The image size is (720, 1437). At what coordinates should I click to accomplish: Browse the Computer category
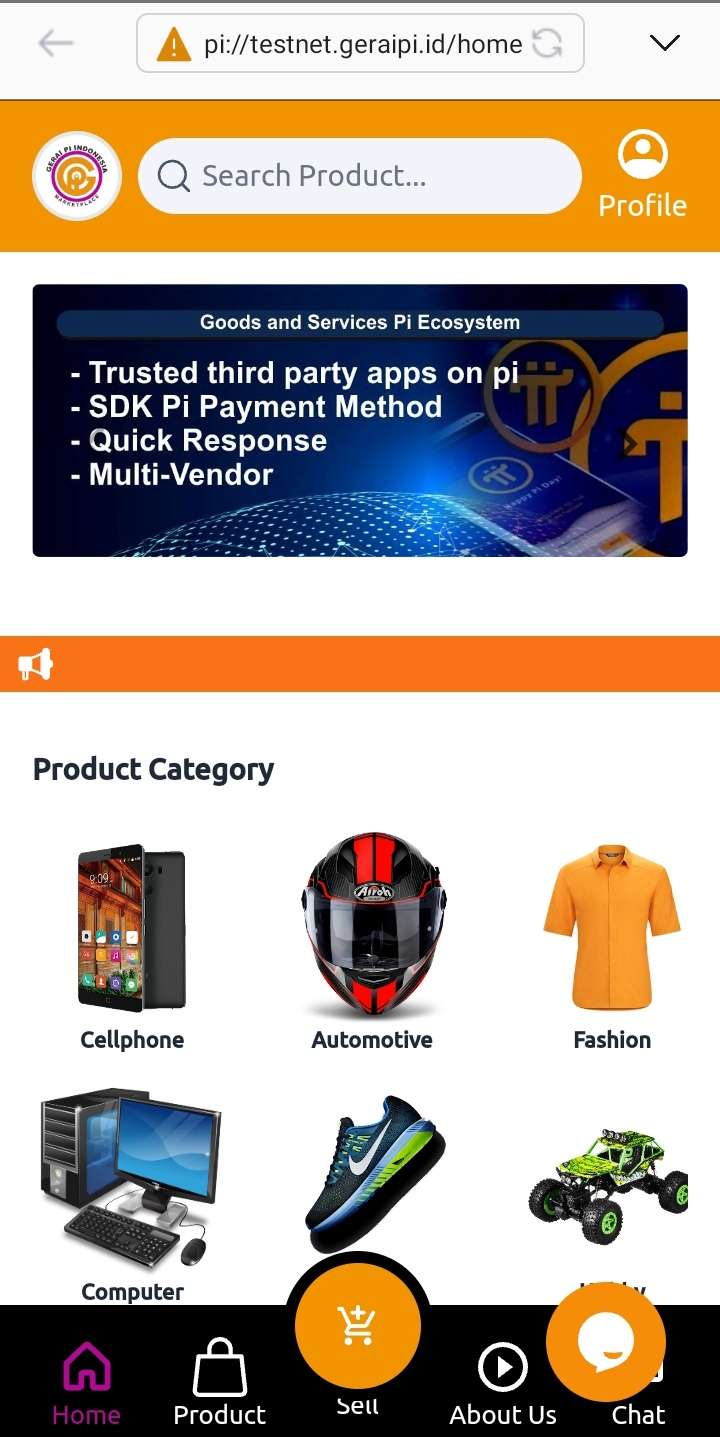[132, 1190]
